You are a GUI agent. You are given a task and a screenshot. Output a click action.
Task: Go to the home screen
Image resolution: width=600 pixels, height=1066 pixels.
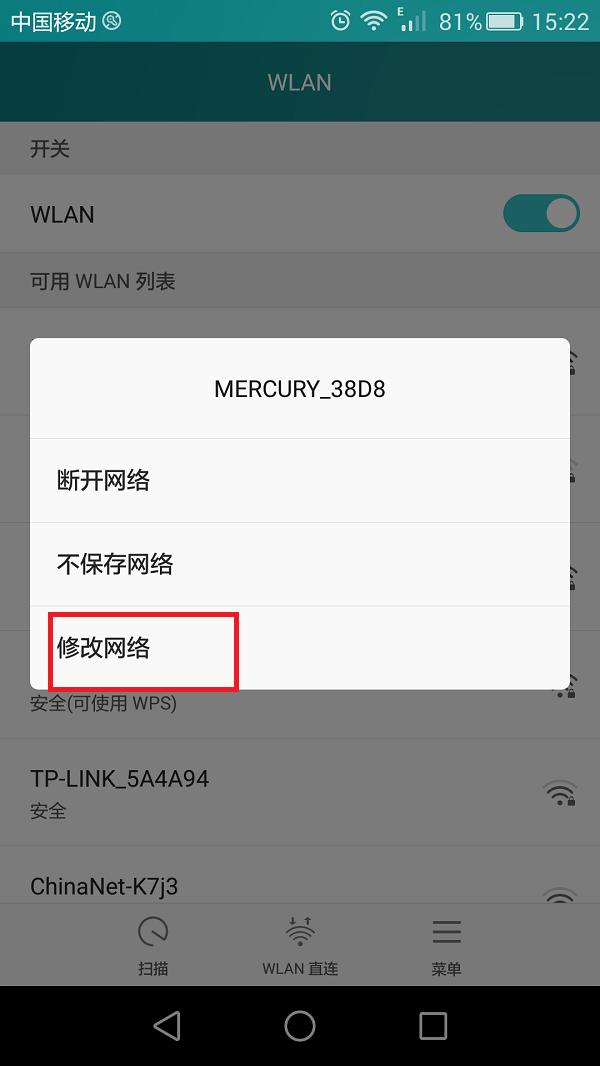pos(300,1025)
